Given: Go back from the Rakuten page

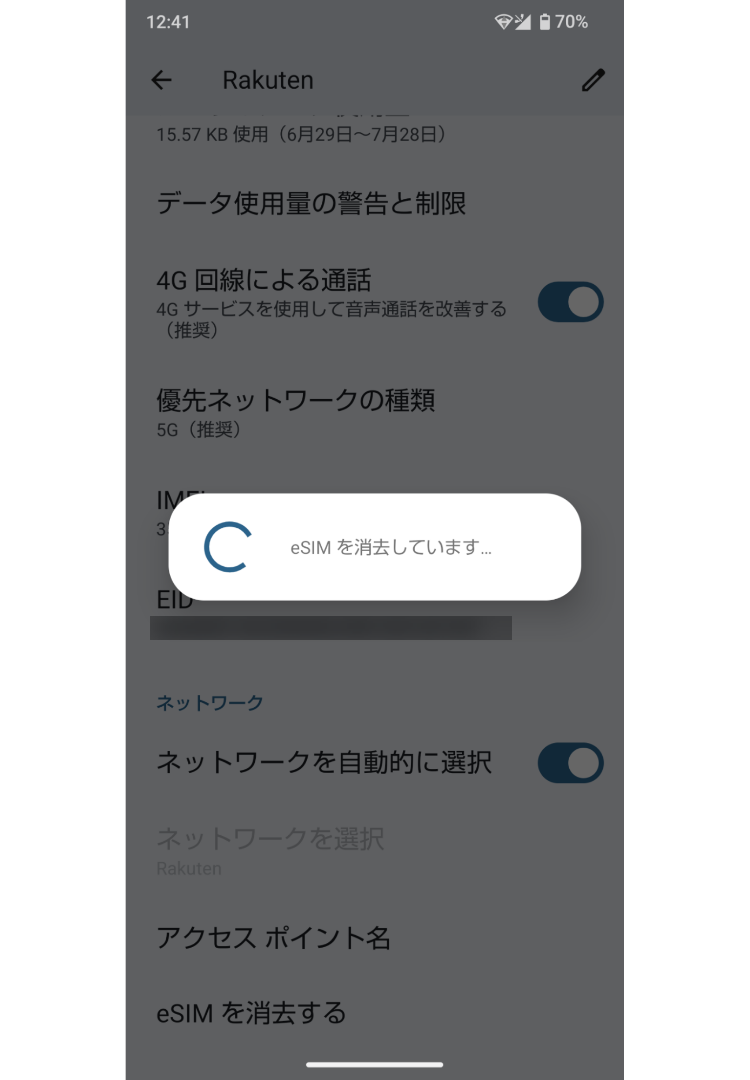Looking at the screenshot, I should pyautogui.click(x=161, y=81).
